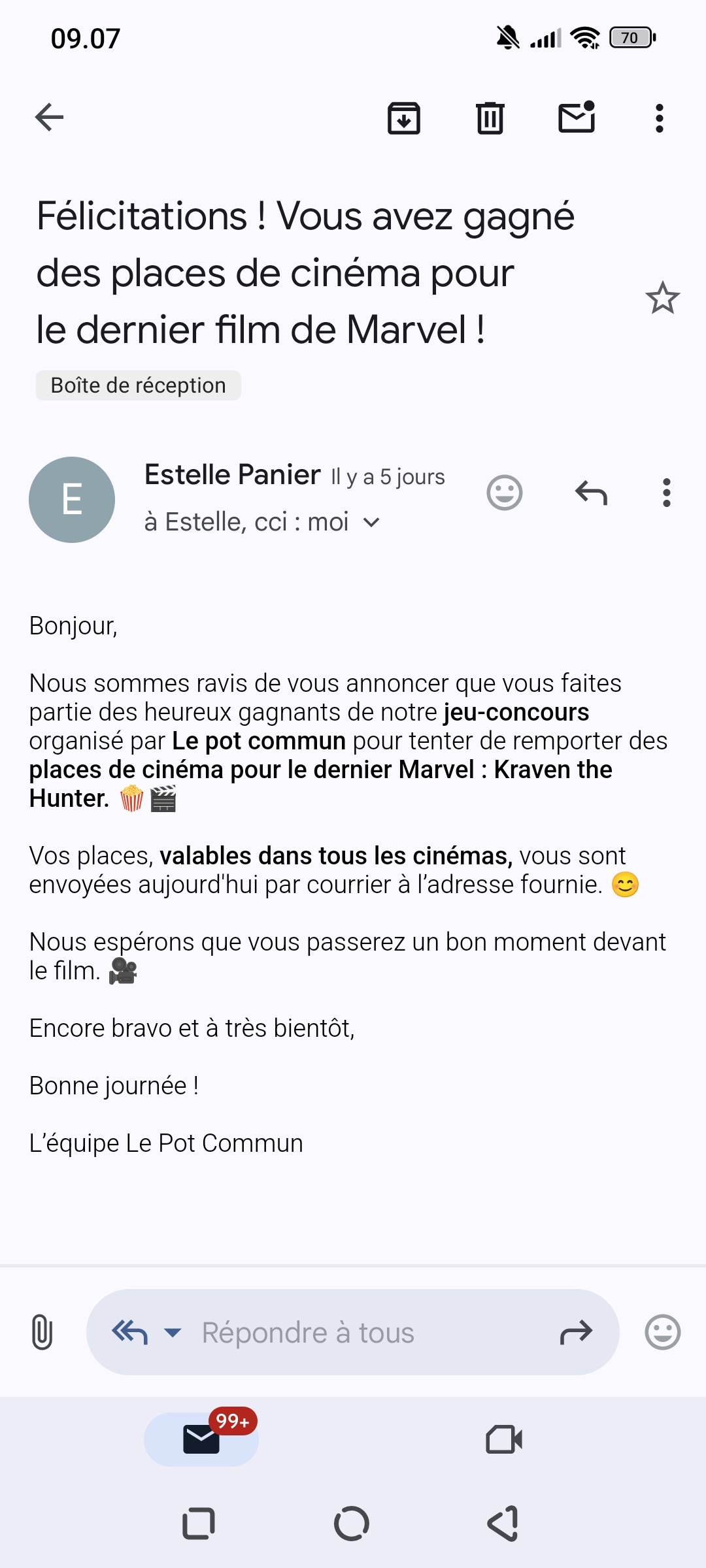Tap the Boîte de réception label chip
706x1568 pixels.
pyautogui.click(x=139, y=385)
